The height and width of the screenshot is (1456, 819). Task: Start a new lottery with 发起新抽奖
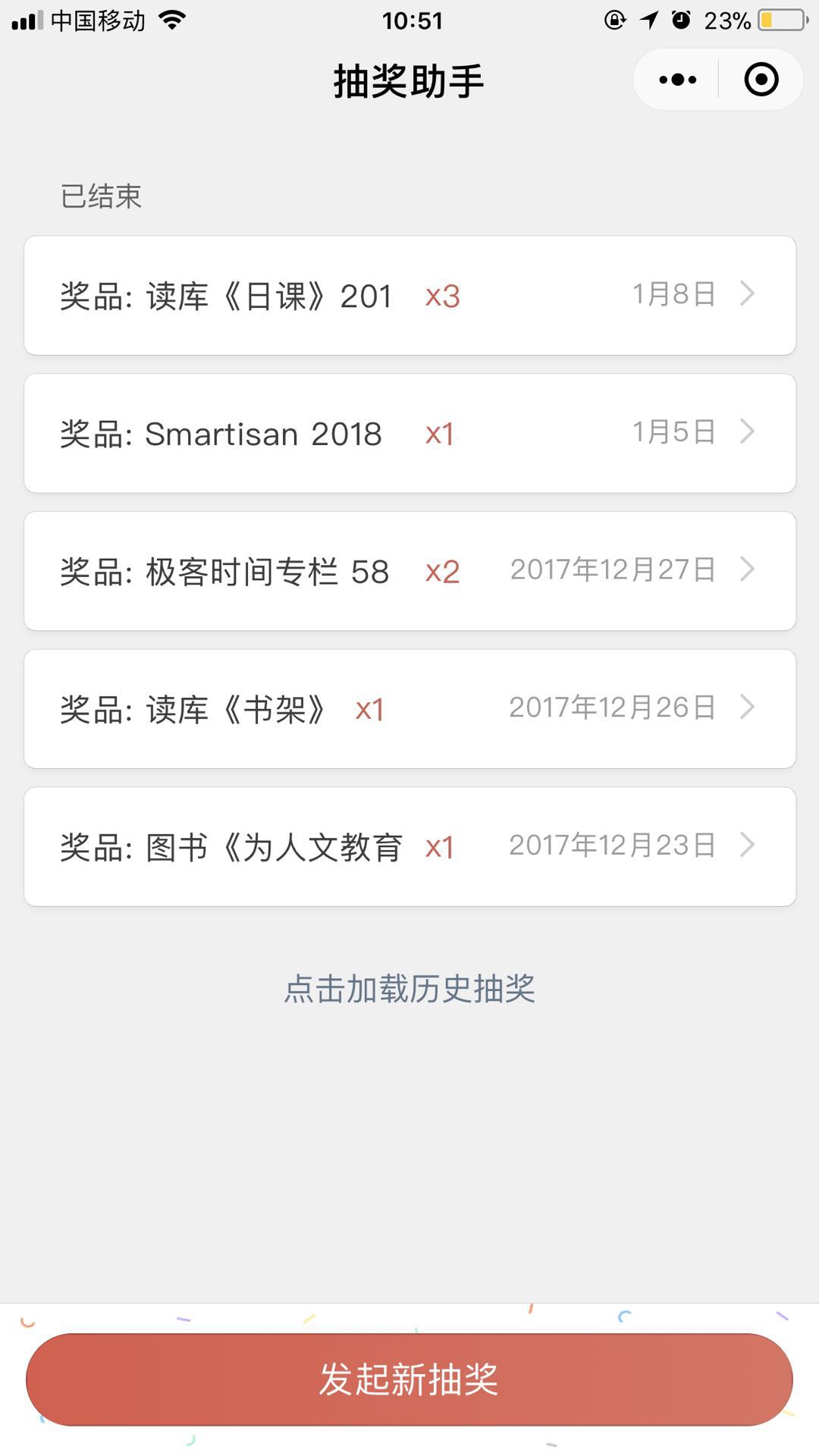409,1379
